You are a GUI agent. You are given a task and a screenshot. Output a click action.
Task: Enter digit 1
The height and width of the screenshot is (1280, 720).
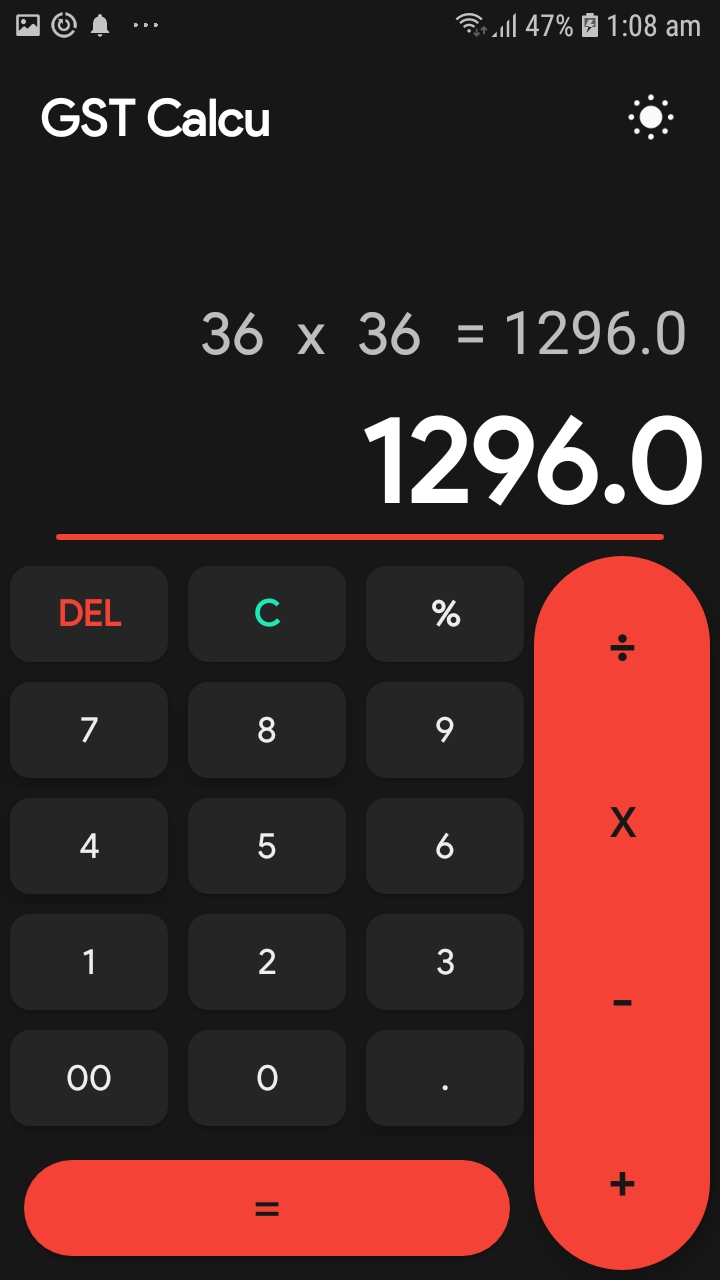pos(89,962)
